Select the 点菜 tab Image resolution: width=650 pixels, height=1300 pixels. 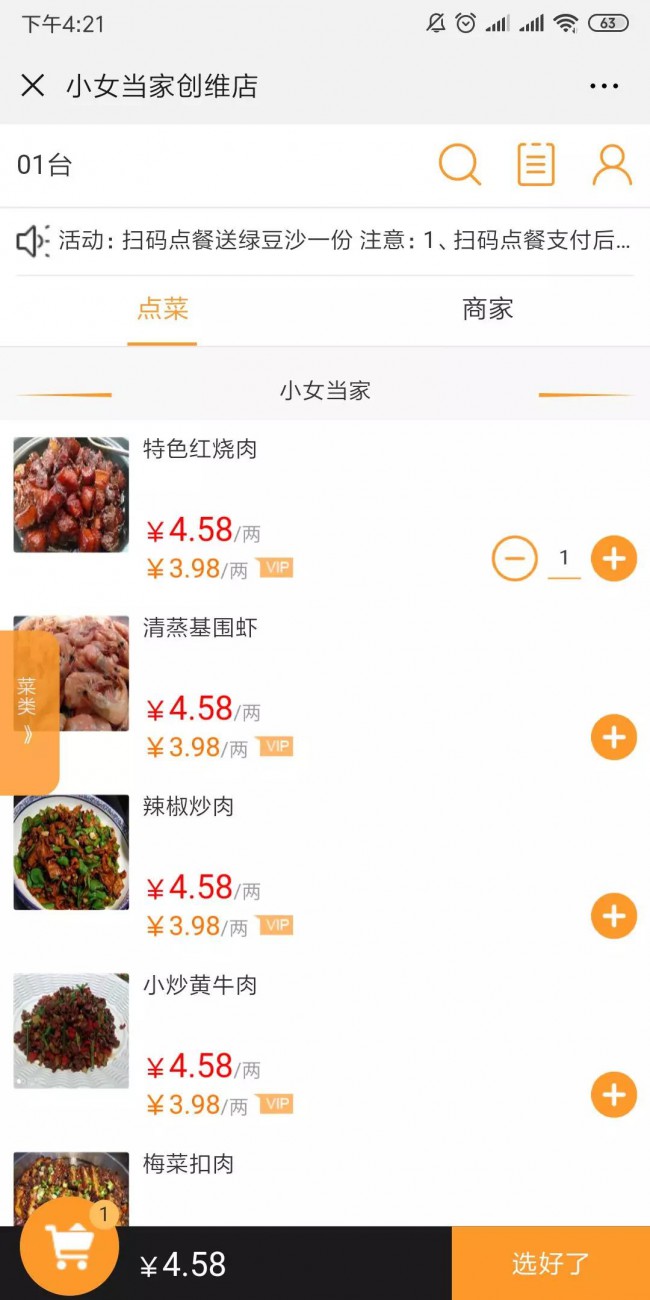162,309
